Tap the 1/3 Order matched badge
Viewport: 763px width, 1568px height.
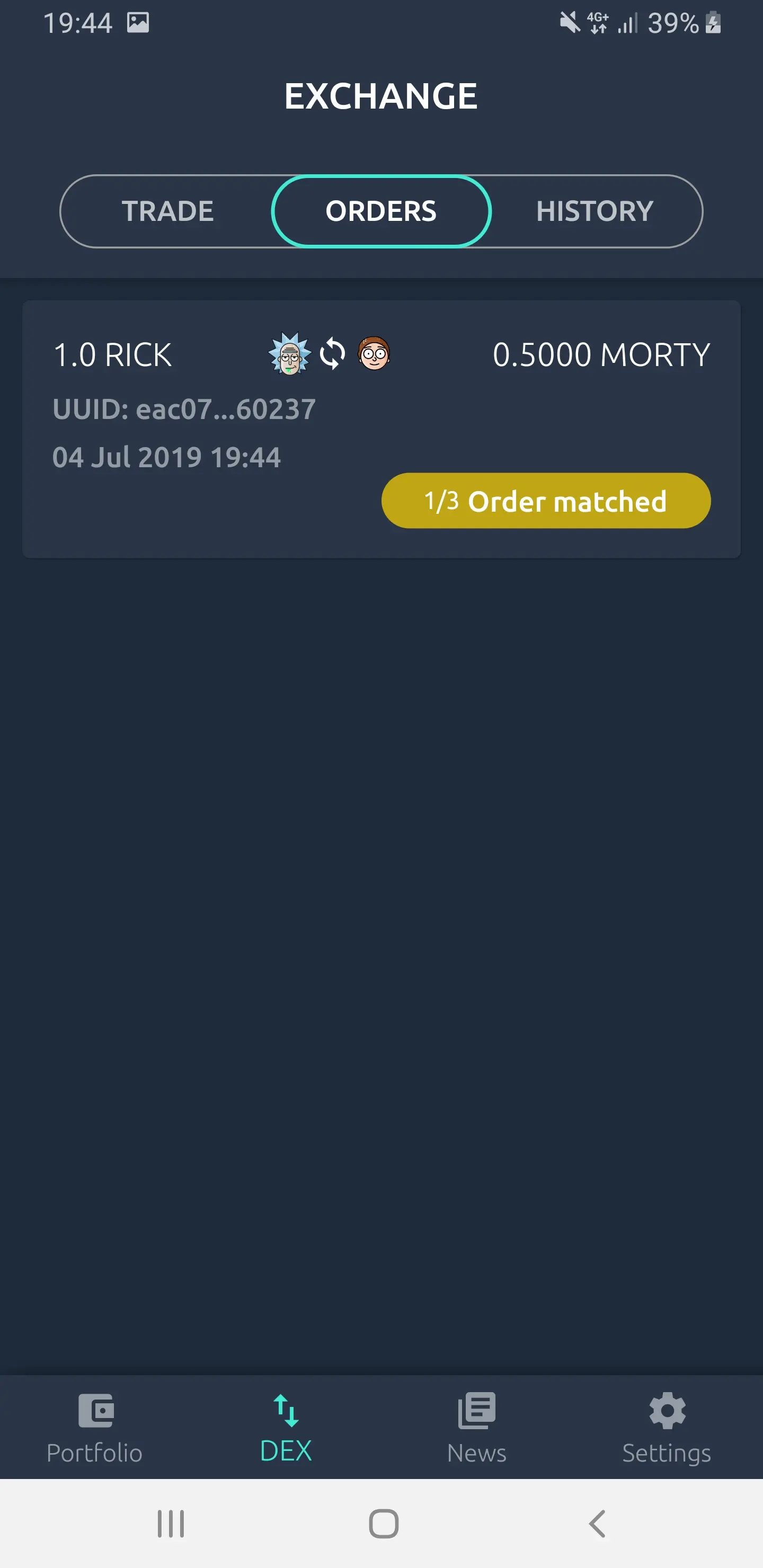(545, 501)
